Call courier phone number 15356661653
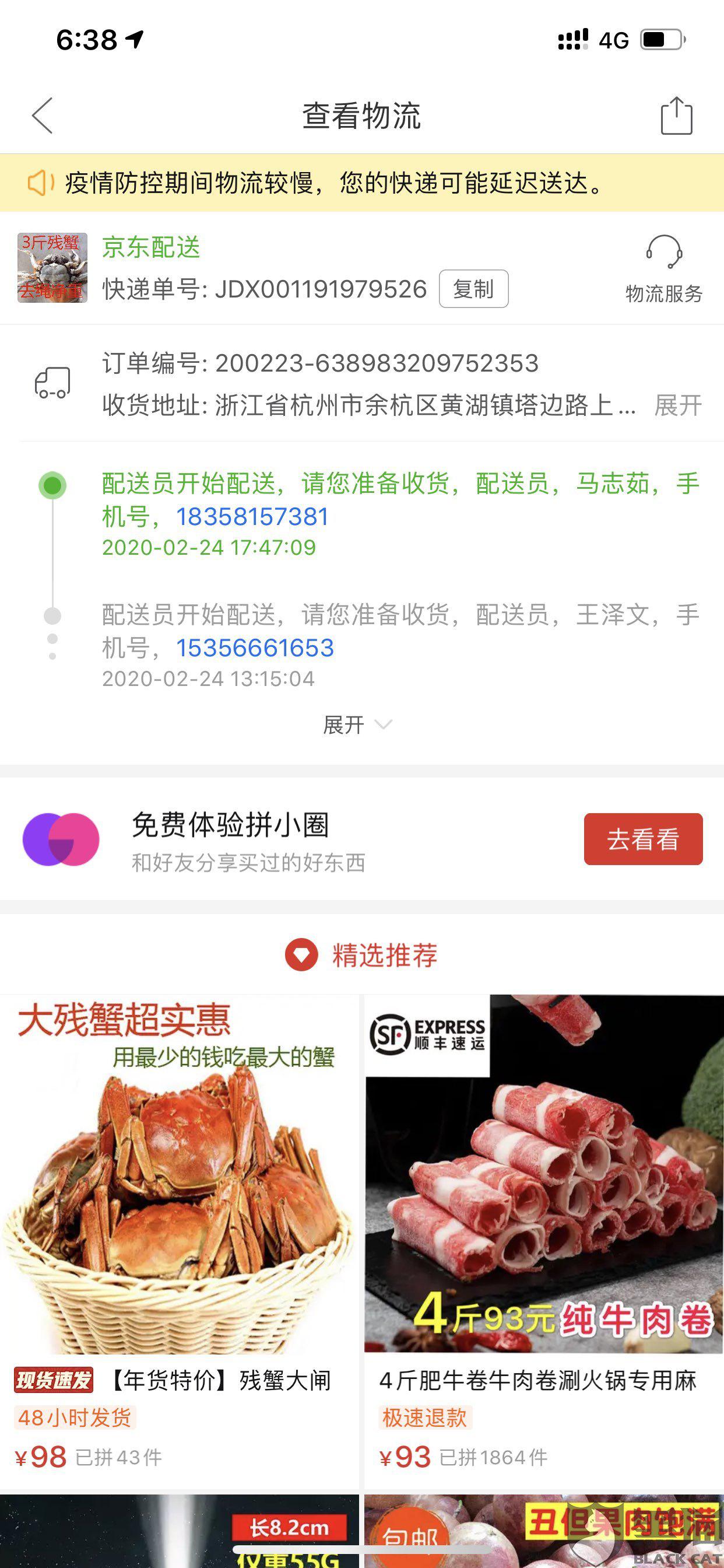This screenshot has height=1568, width=724. point(255,648)
